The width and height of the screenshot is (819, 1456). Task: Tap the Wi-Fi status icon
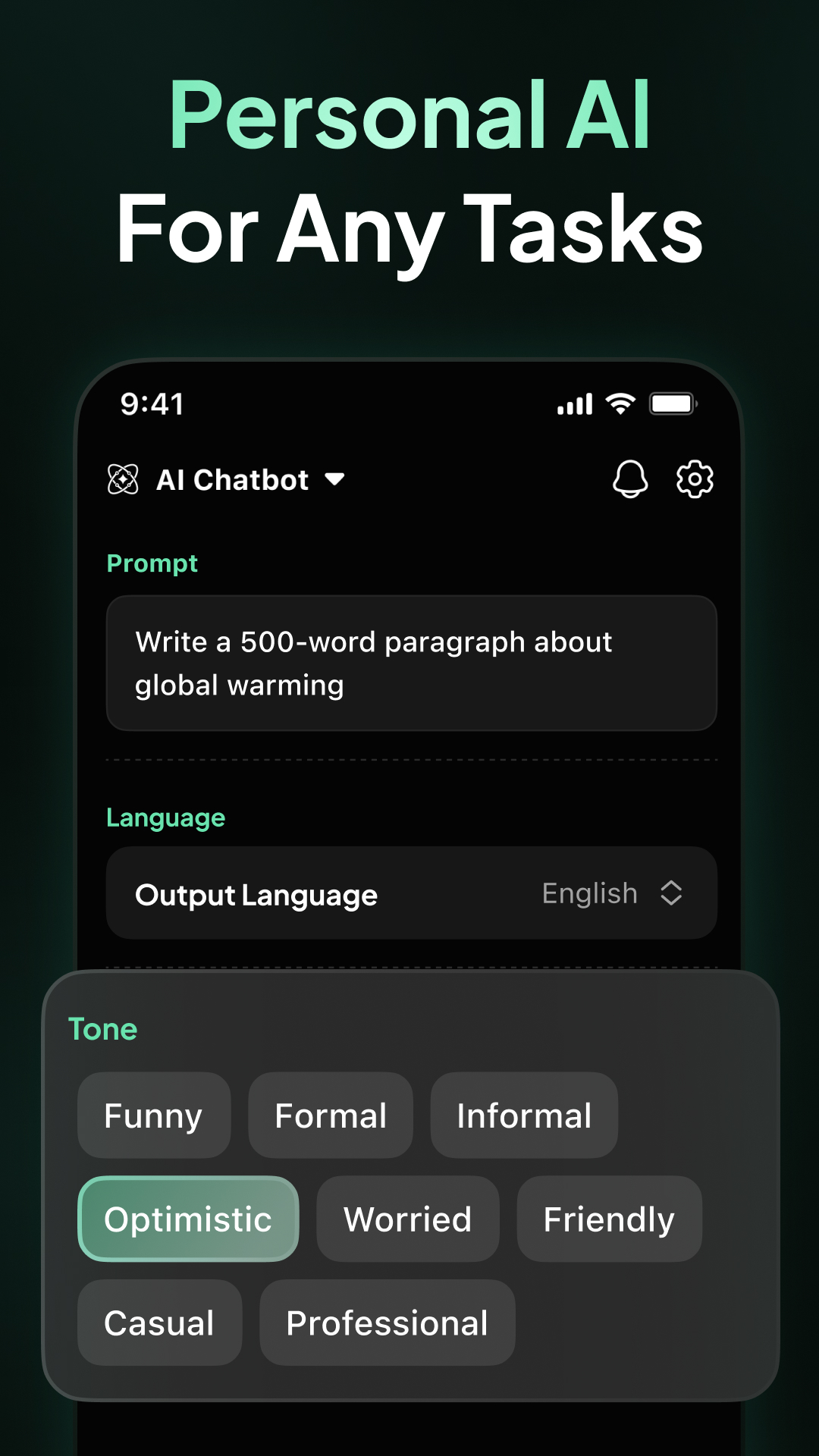point(620,404)
